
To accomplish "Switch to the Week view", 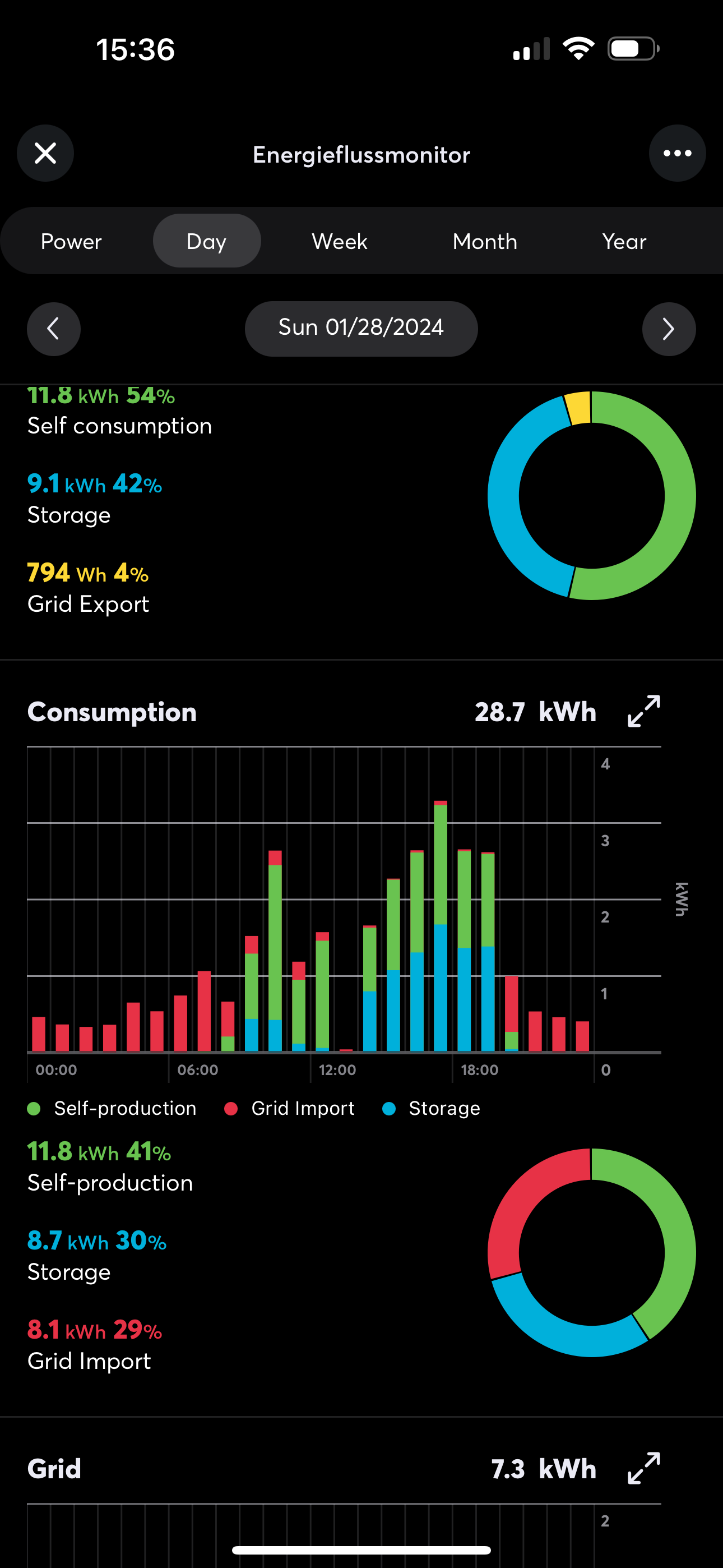I will coord(340,241).
